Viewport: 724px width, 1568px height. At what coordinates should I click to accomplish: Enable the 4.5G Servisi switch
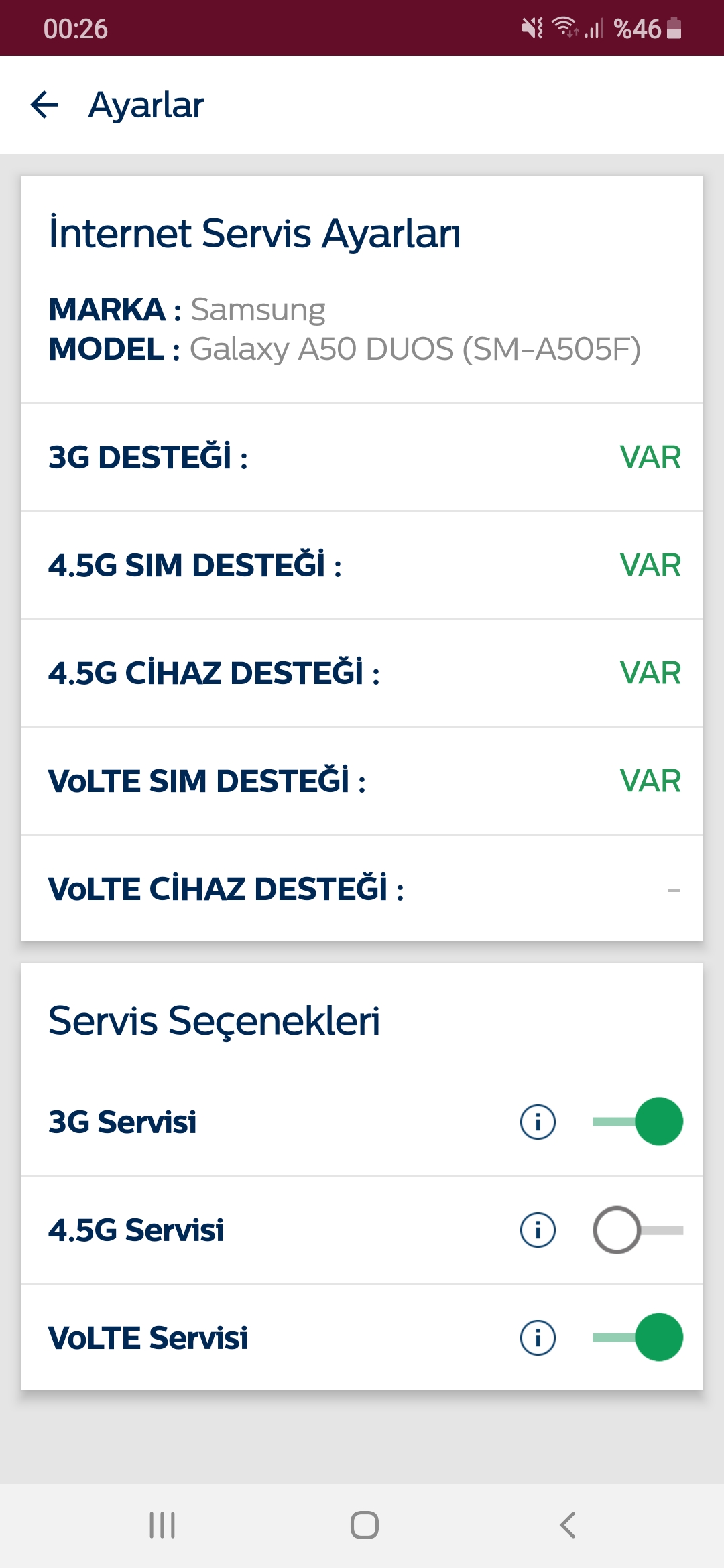pyautogui.click(x=638, y=1230)
